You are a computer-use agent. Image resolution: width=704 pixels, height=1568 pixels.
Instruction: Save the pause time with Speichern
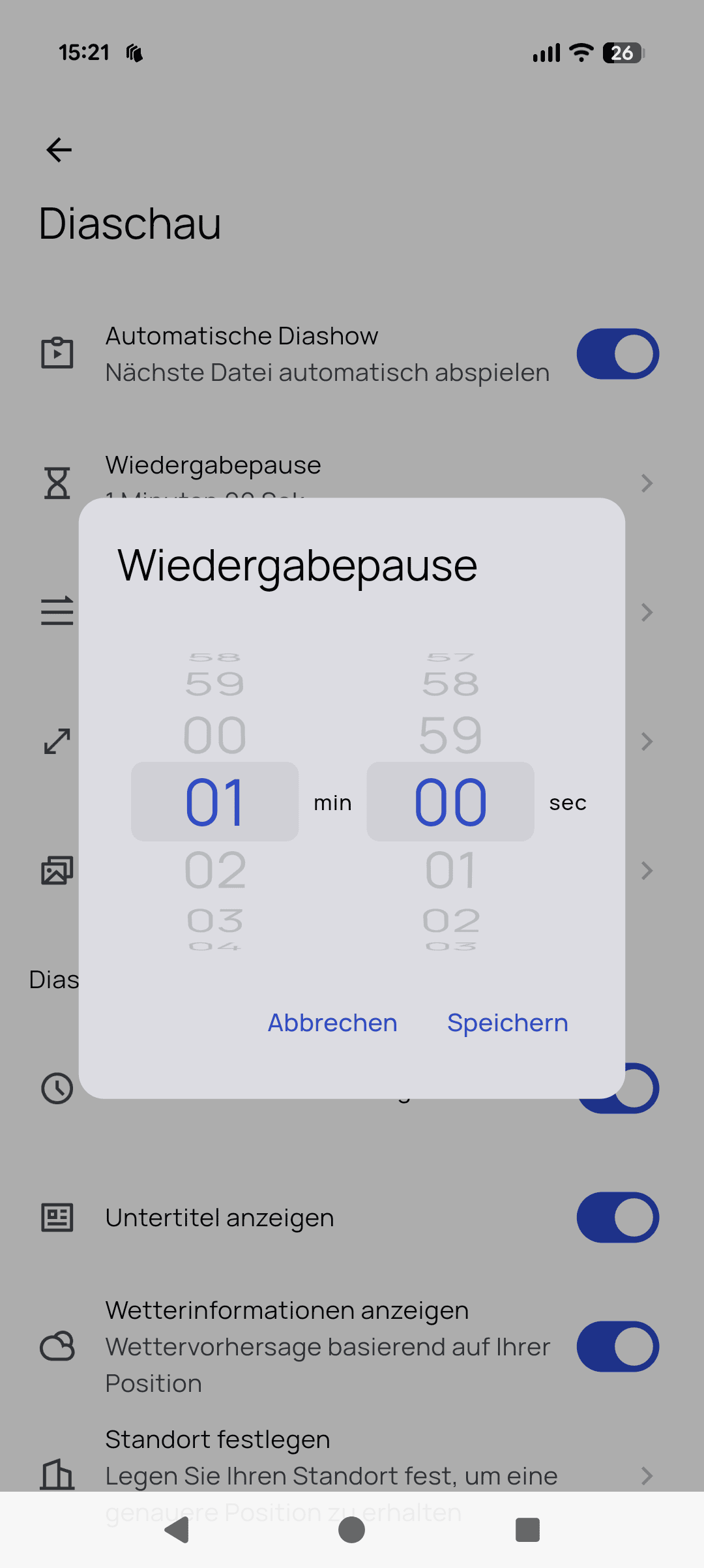tap(507, 1023)
